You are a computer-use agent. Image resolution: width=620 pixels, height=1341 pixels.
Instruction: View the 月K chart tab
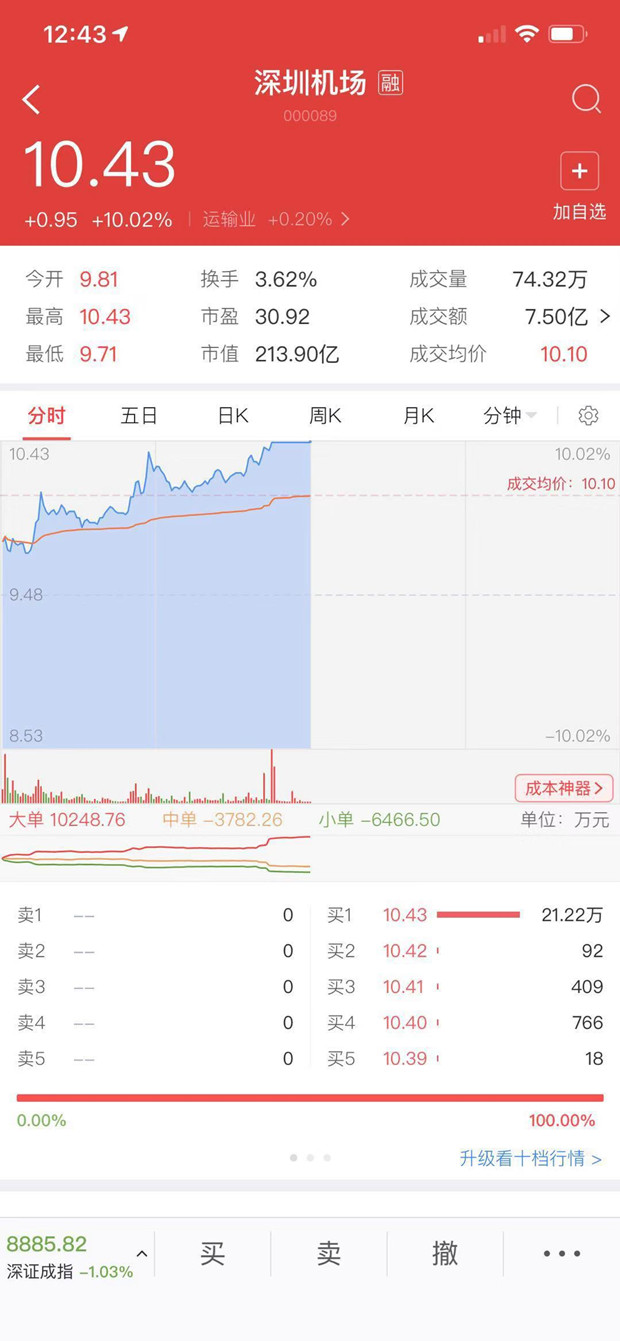pyautogui.click(x=418, y=416)
